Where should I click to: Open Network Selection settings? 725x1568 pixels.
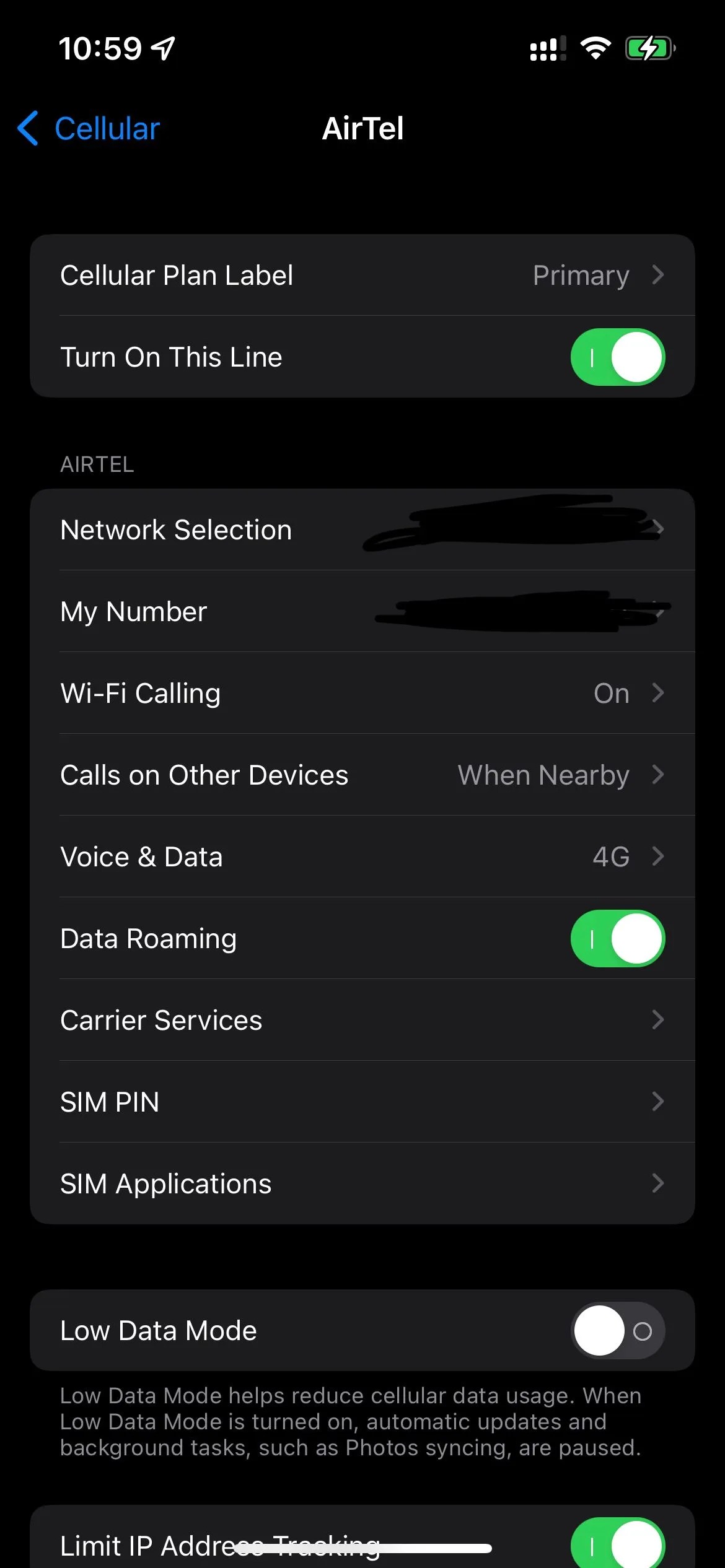tap(362, 530)
